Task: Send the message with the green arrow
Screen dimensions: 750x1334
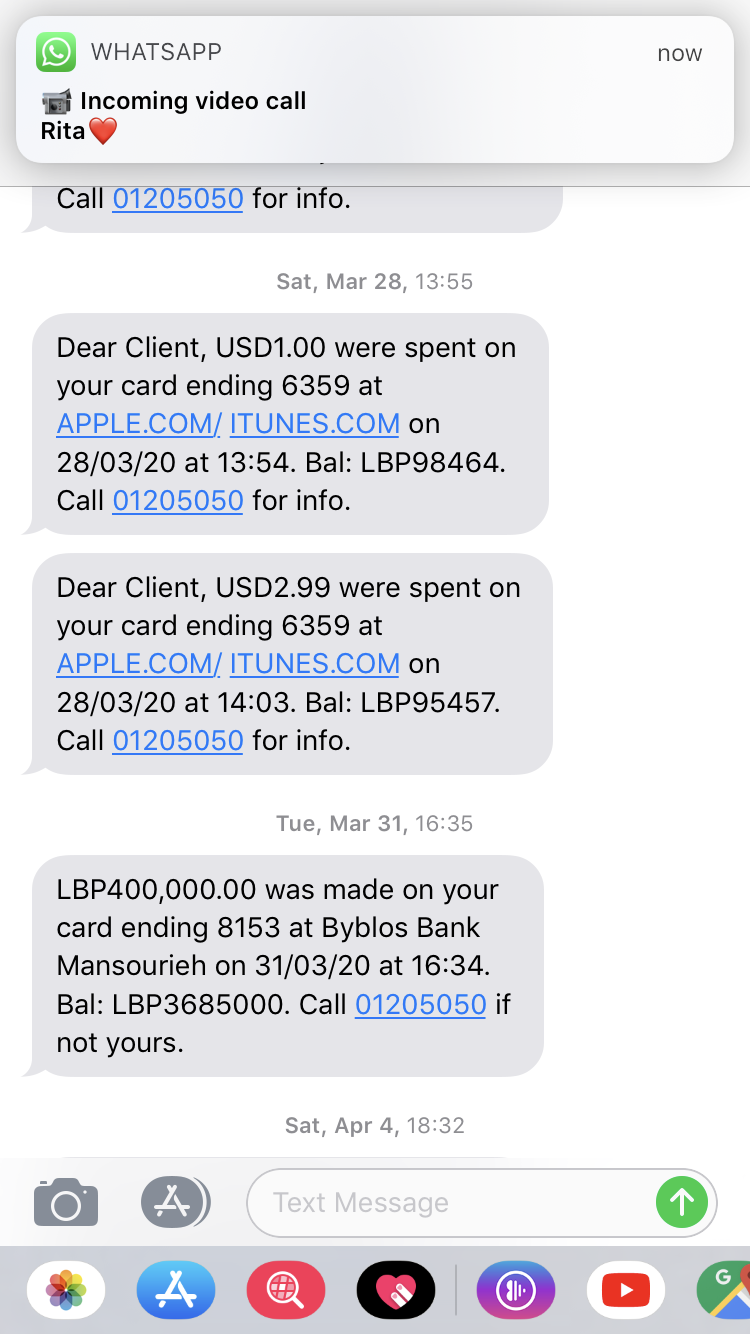Action: [682, 1202]
